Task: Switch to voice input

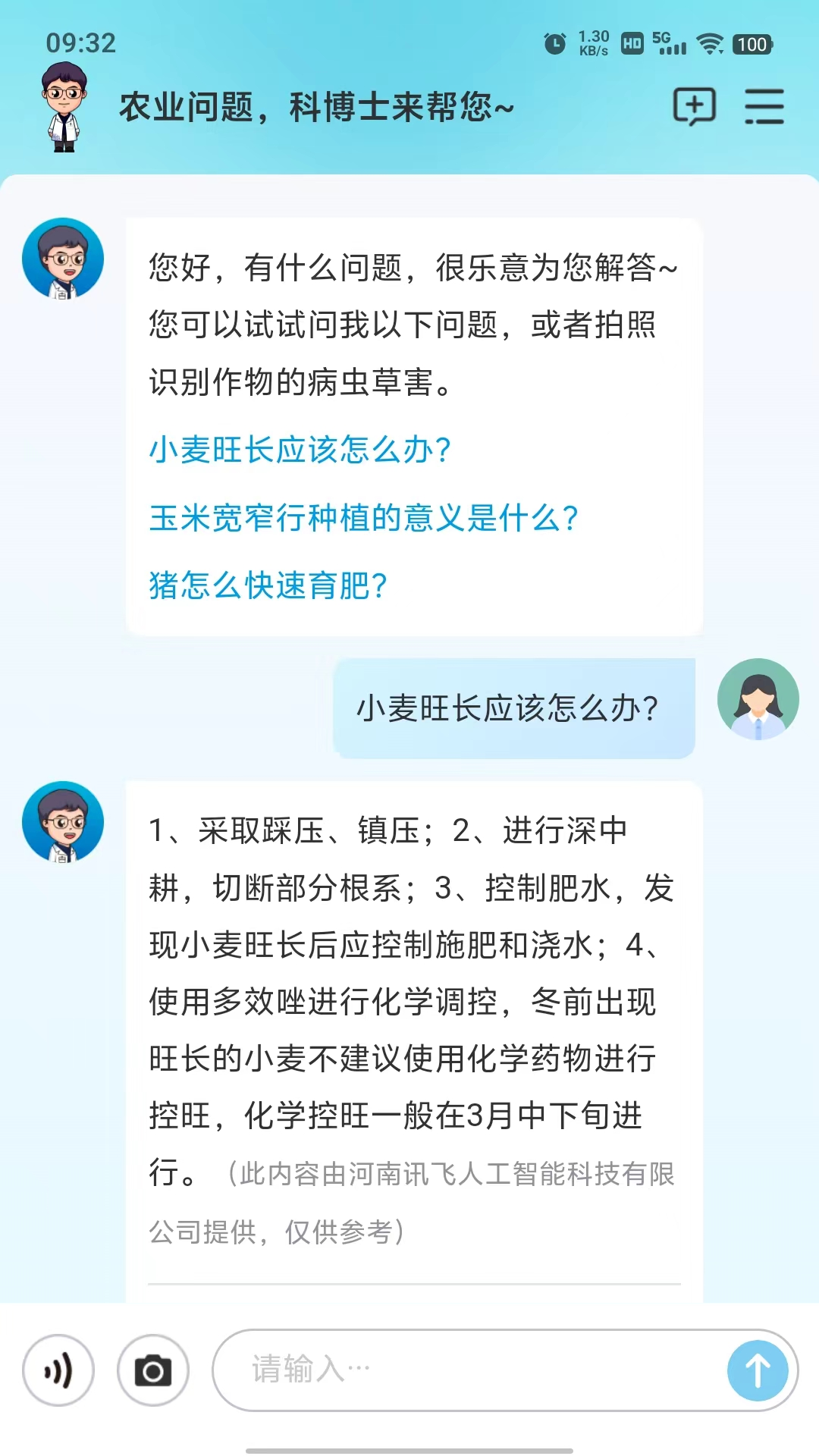Action: 58,1370
